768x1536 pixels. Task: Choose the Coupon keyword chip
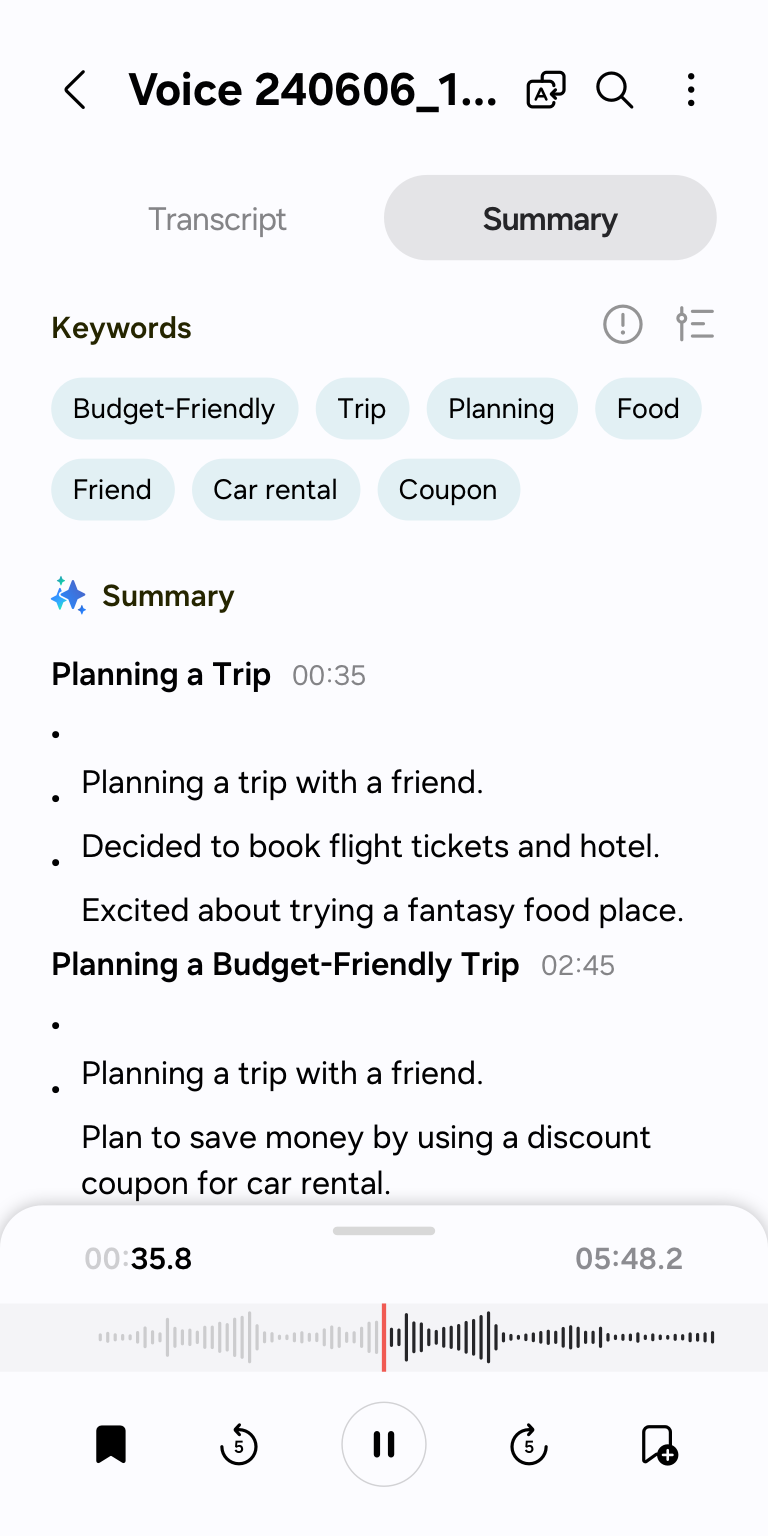pos(448,489)
